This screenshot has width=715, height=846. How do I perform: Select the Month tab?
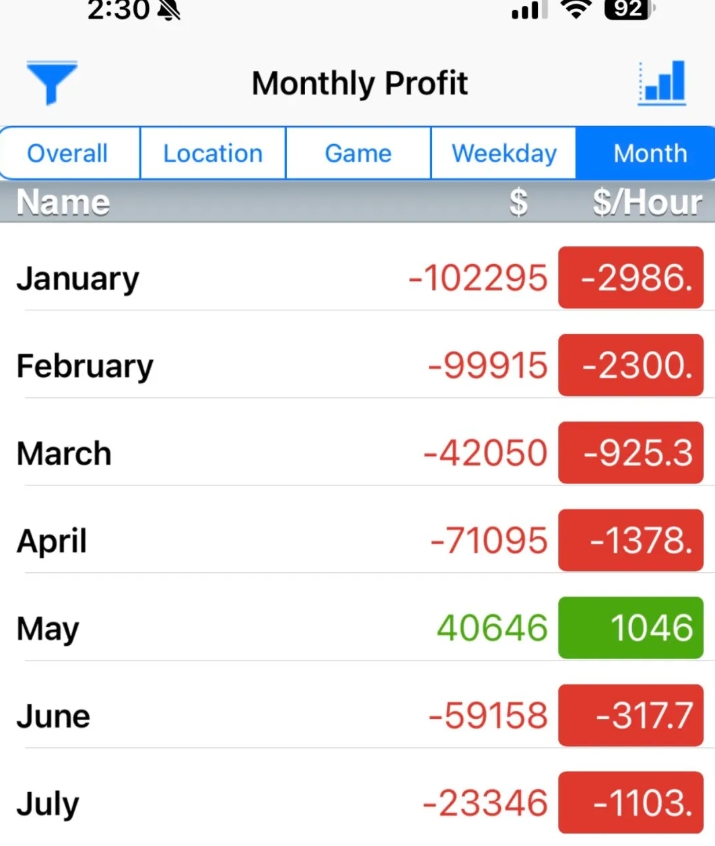[x=650, y=154]
